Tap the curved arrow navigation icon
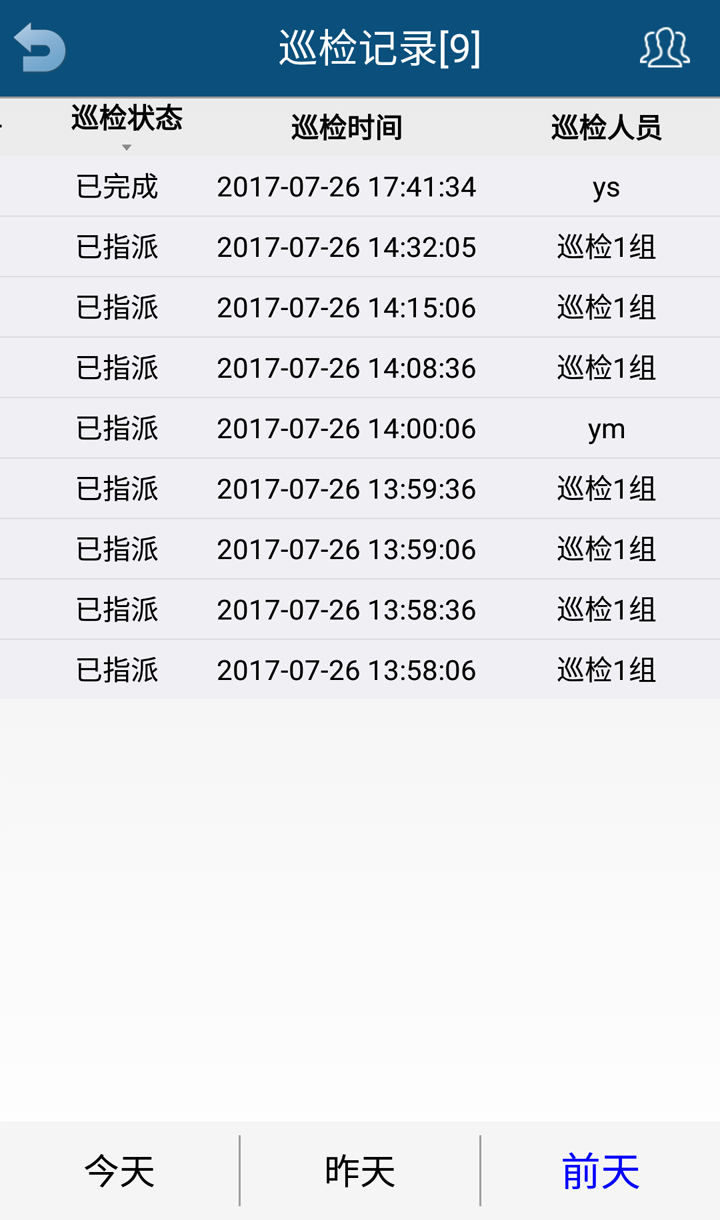 (x=38, y=46)
